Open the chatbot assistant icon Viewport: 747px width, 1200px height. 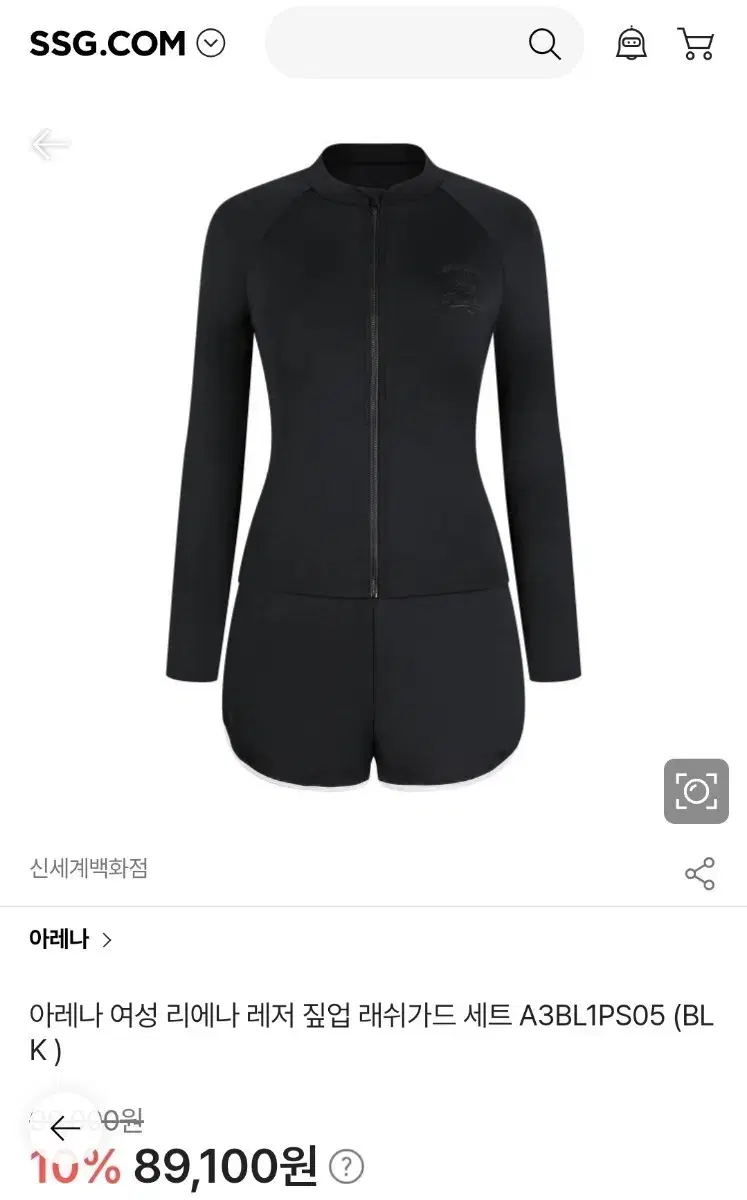point(630,43)
